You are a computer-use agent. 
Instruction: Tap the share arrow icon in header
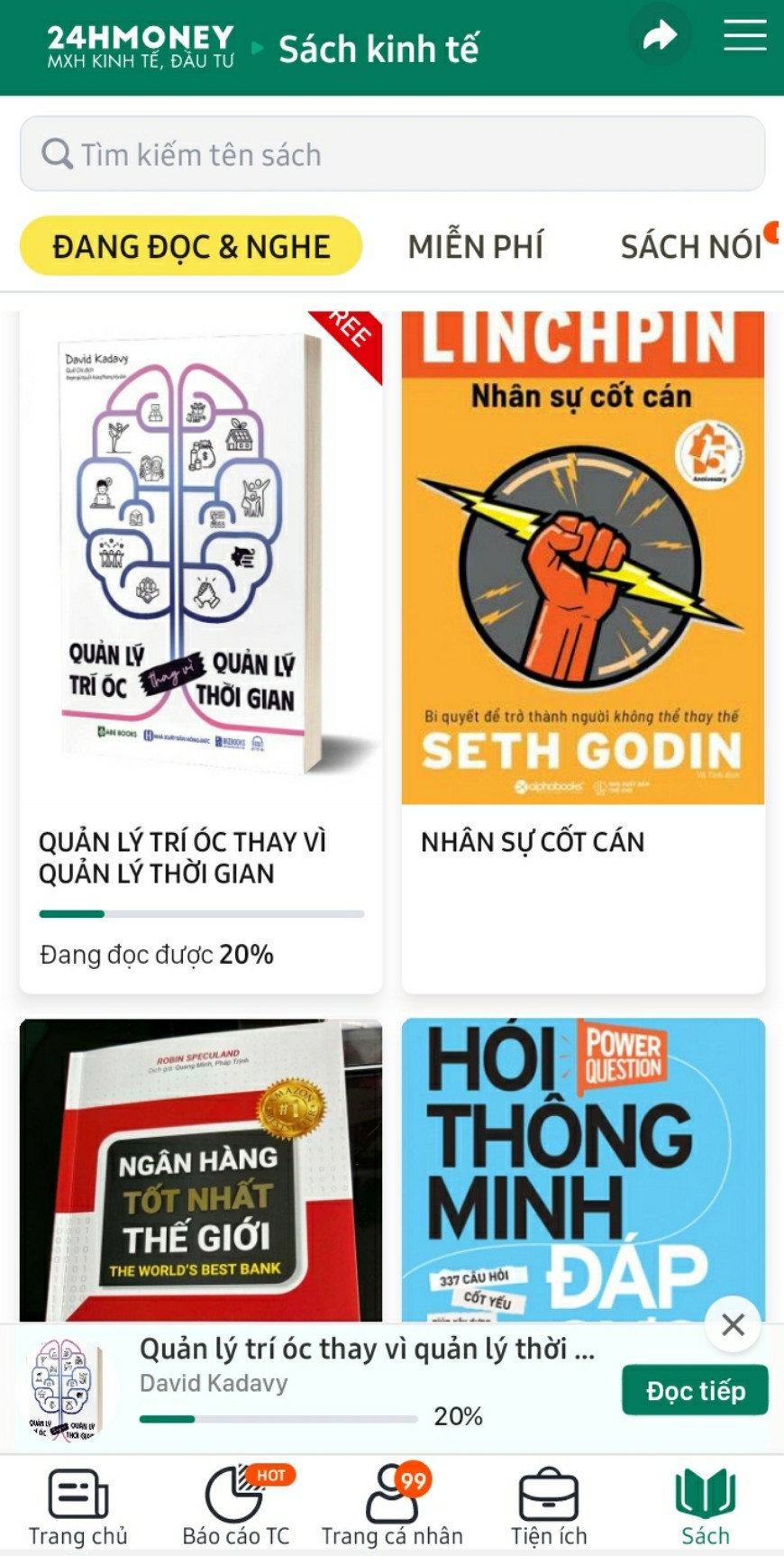[x=661, y=34]
